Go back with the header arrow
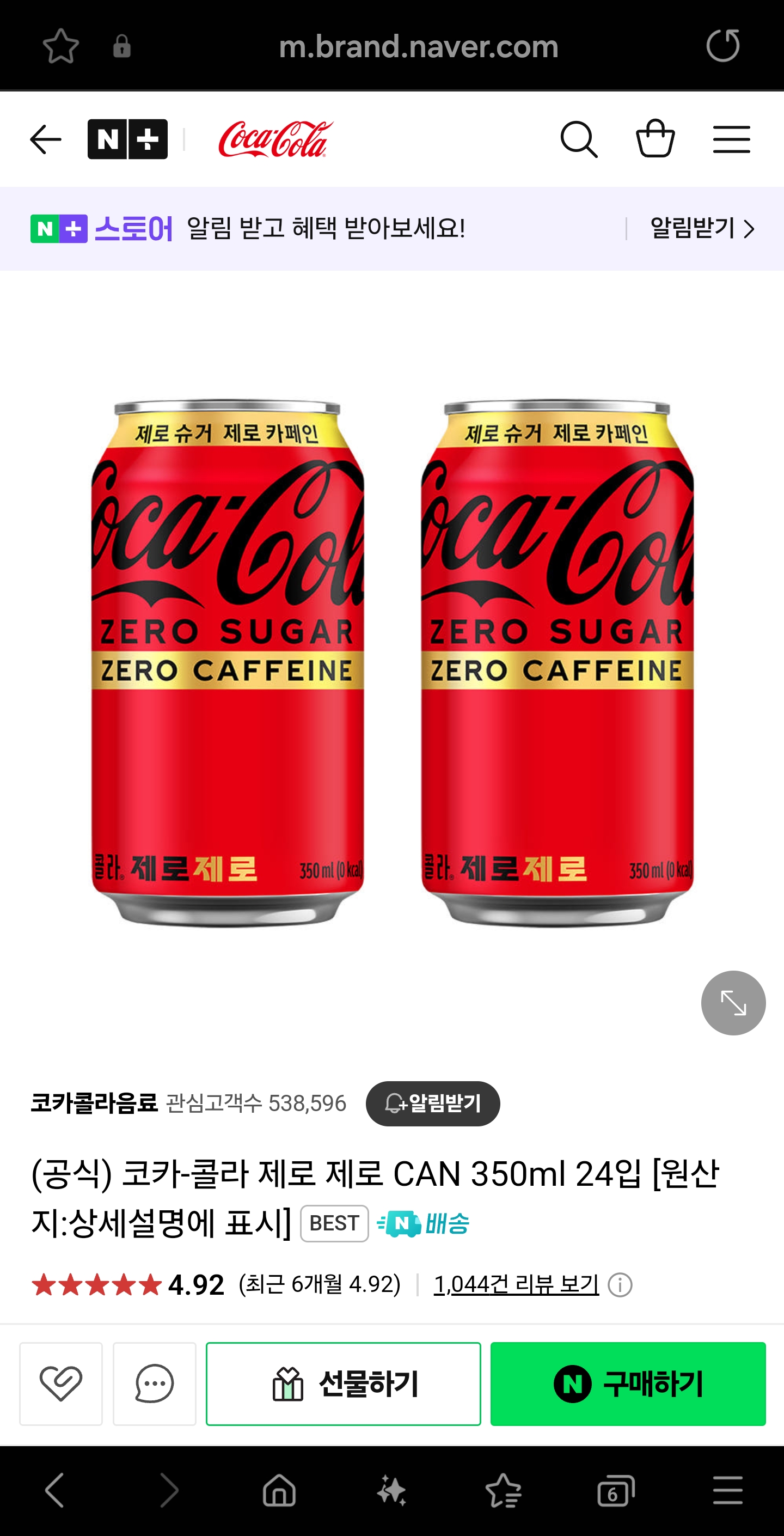784x1536 pixels. [46, 139]
